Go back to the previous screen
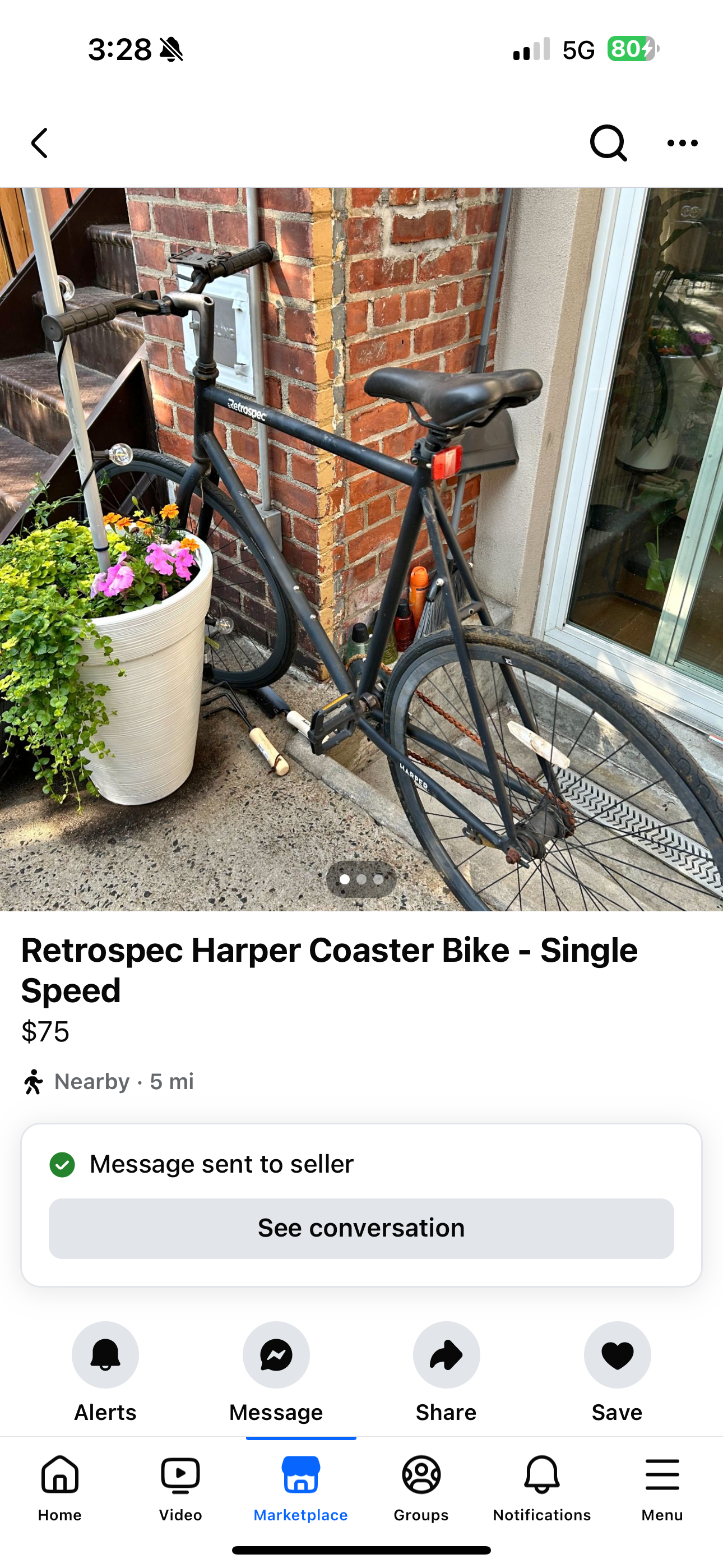Screen dimensions: 723x1568 tap(40, 143)
